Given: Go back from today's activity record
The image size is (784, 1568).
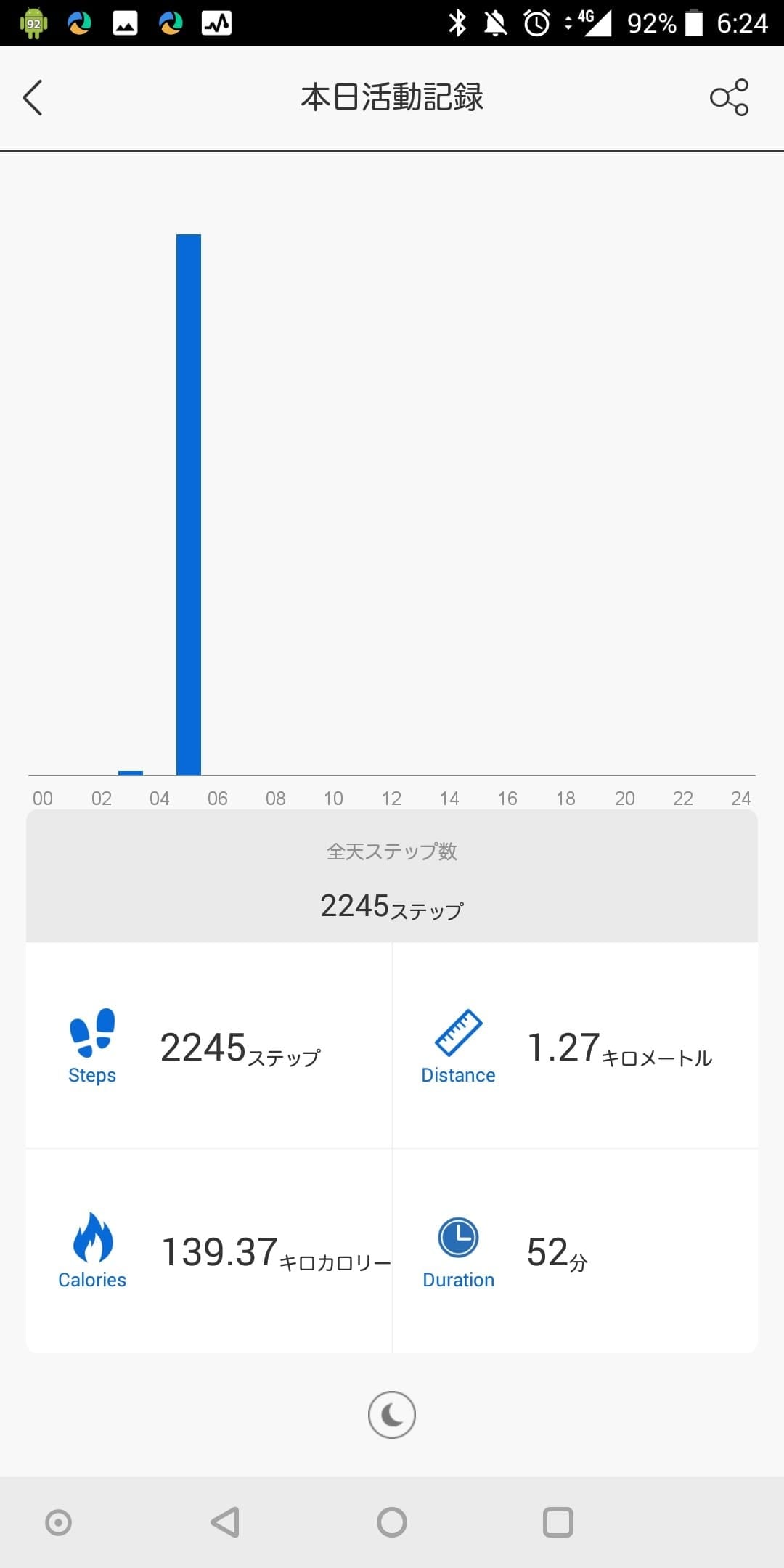Looking at the screenshot, I should pyautogui.click(x=33, y=97).
